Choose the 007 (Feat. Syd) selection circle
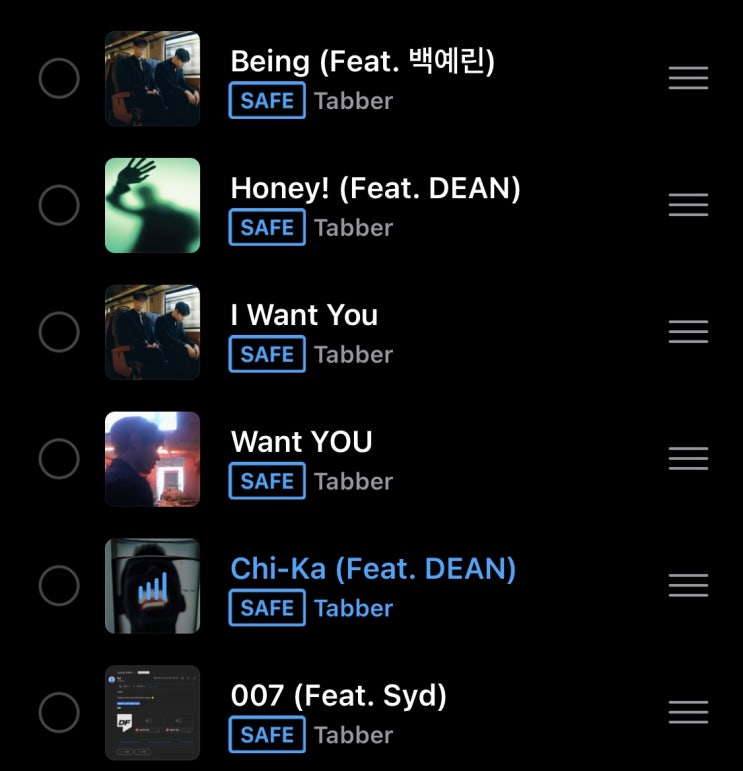 pos(59,713)
